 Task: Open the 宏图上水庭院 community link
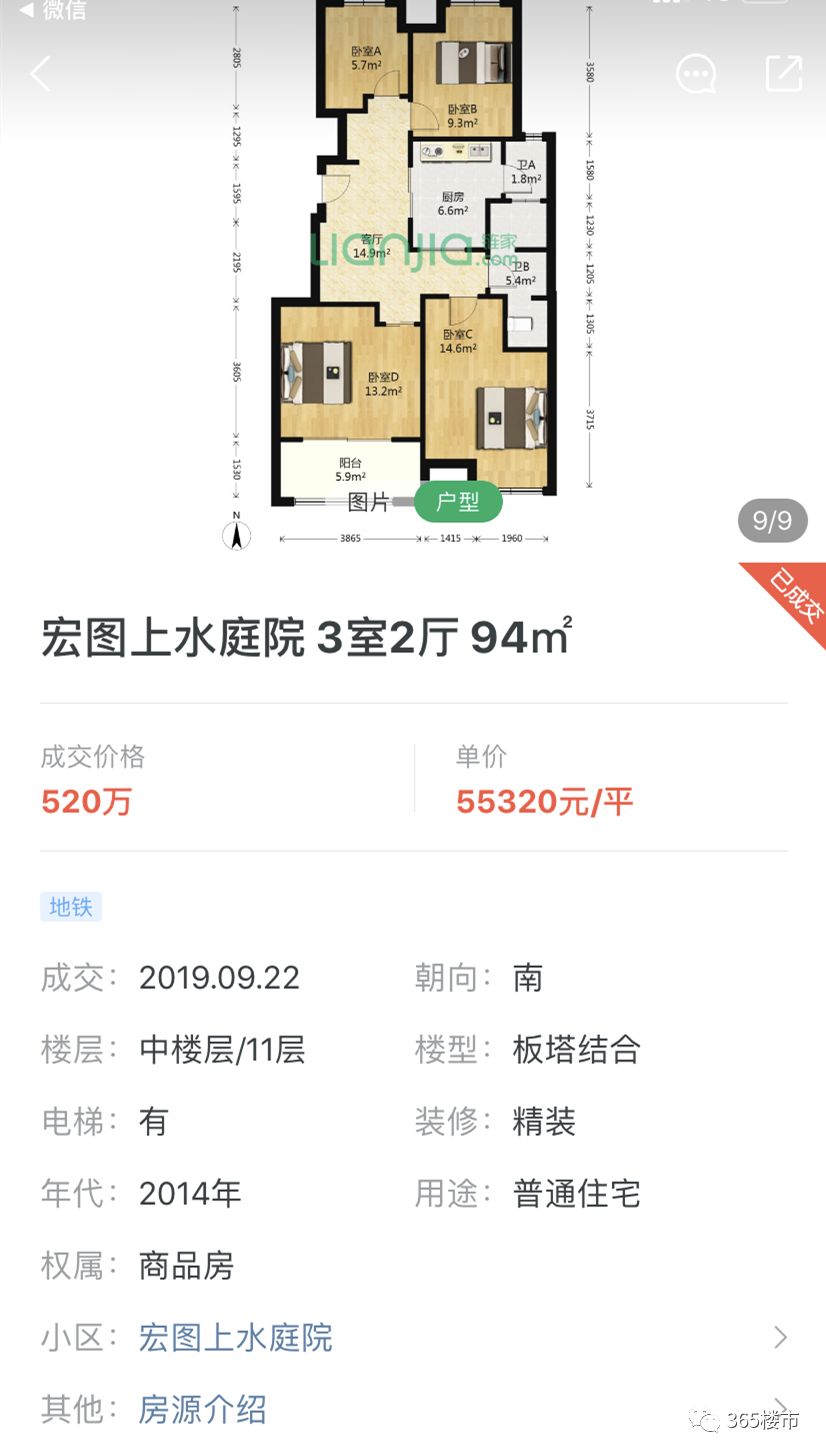235,1337
